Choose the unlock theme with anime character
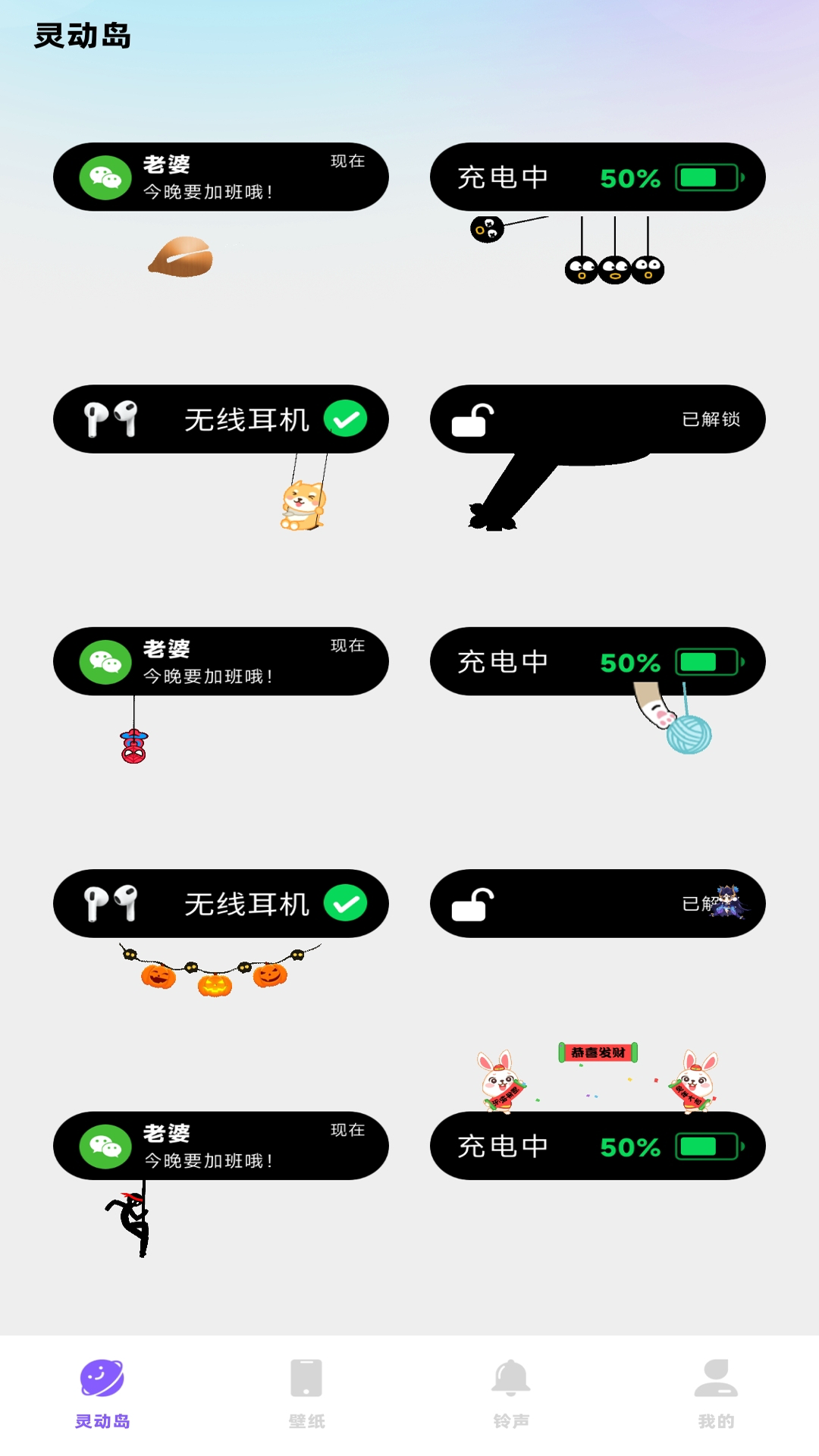 [x=598, y=903]
